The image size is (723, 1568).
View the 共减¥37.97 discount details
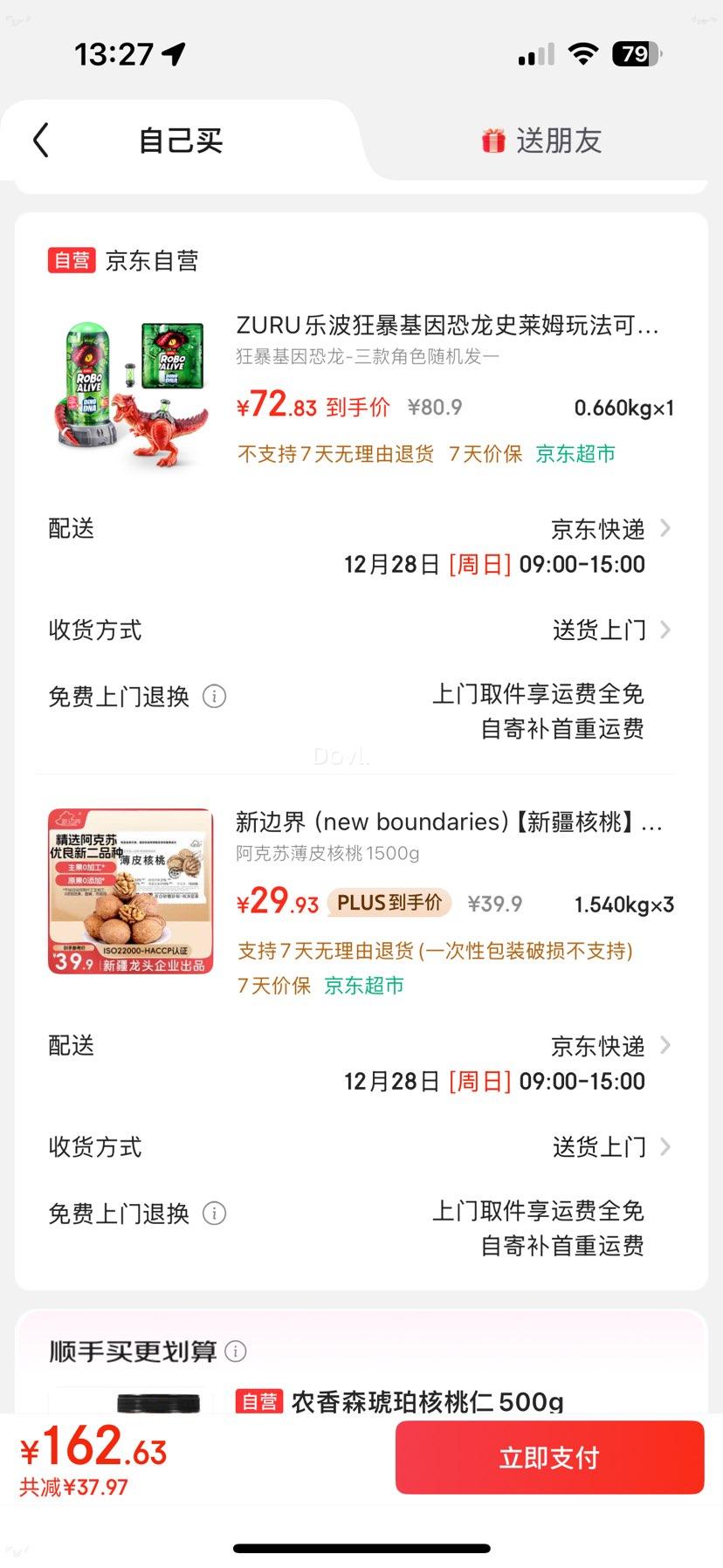click(x=74, y=1488)
